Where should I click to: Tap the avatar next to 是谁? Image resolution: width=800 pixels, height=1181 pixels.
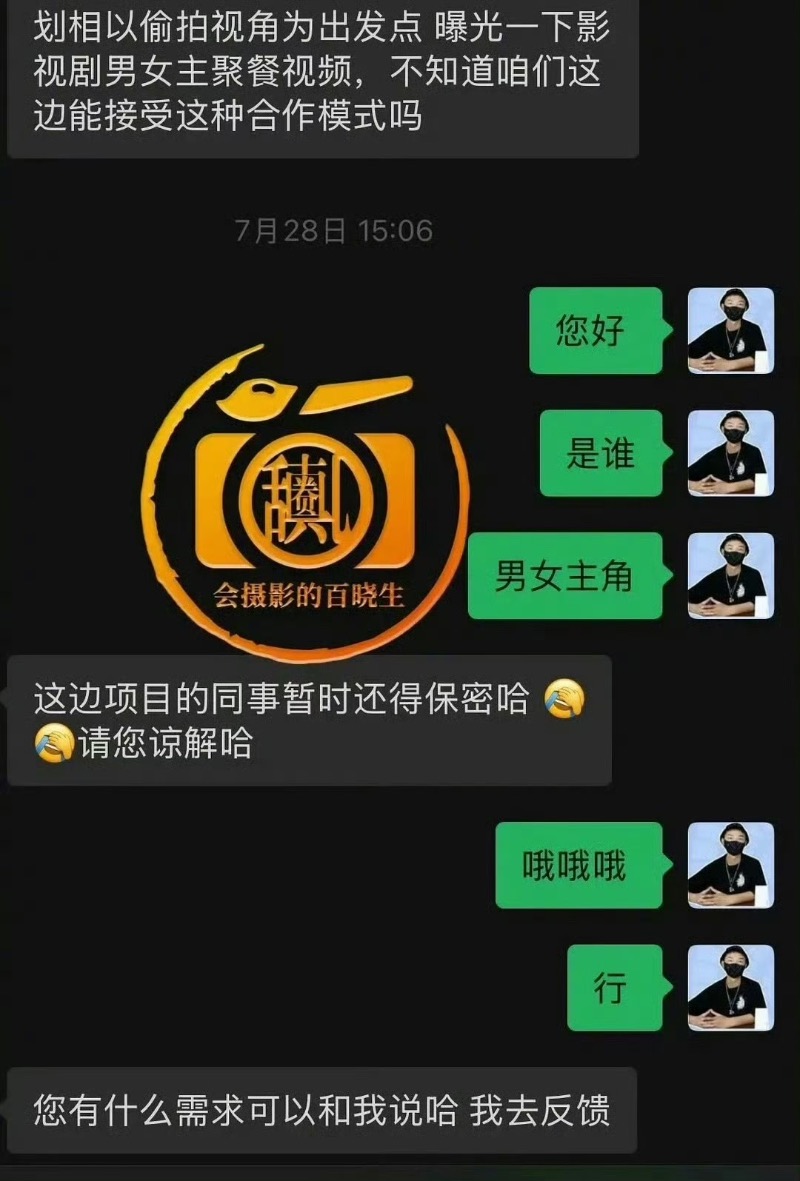coord(730,453)
